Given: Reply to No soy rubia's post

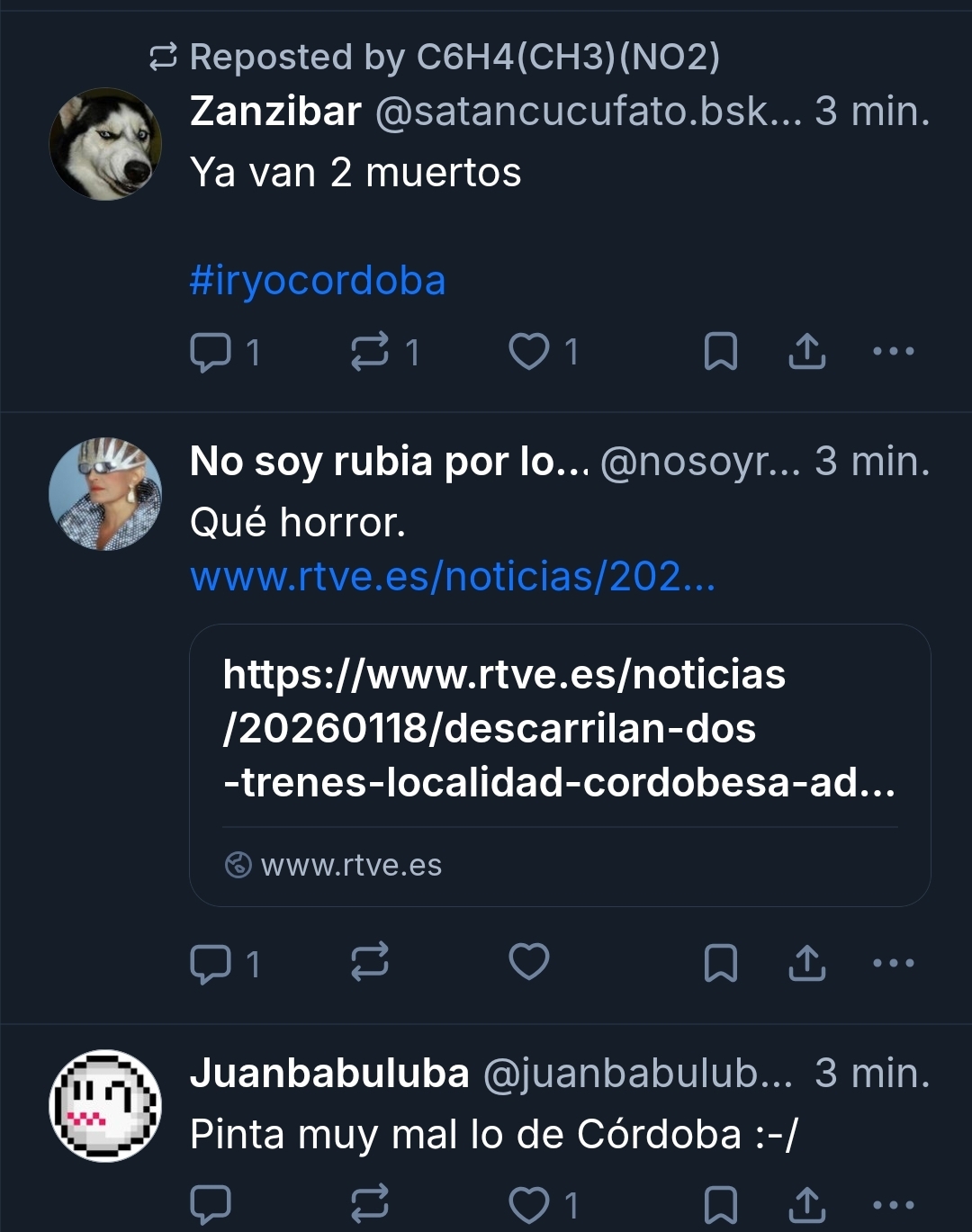Looking at the screenshot, I should point(211,964).
